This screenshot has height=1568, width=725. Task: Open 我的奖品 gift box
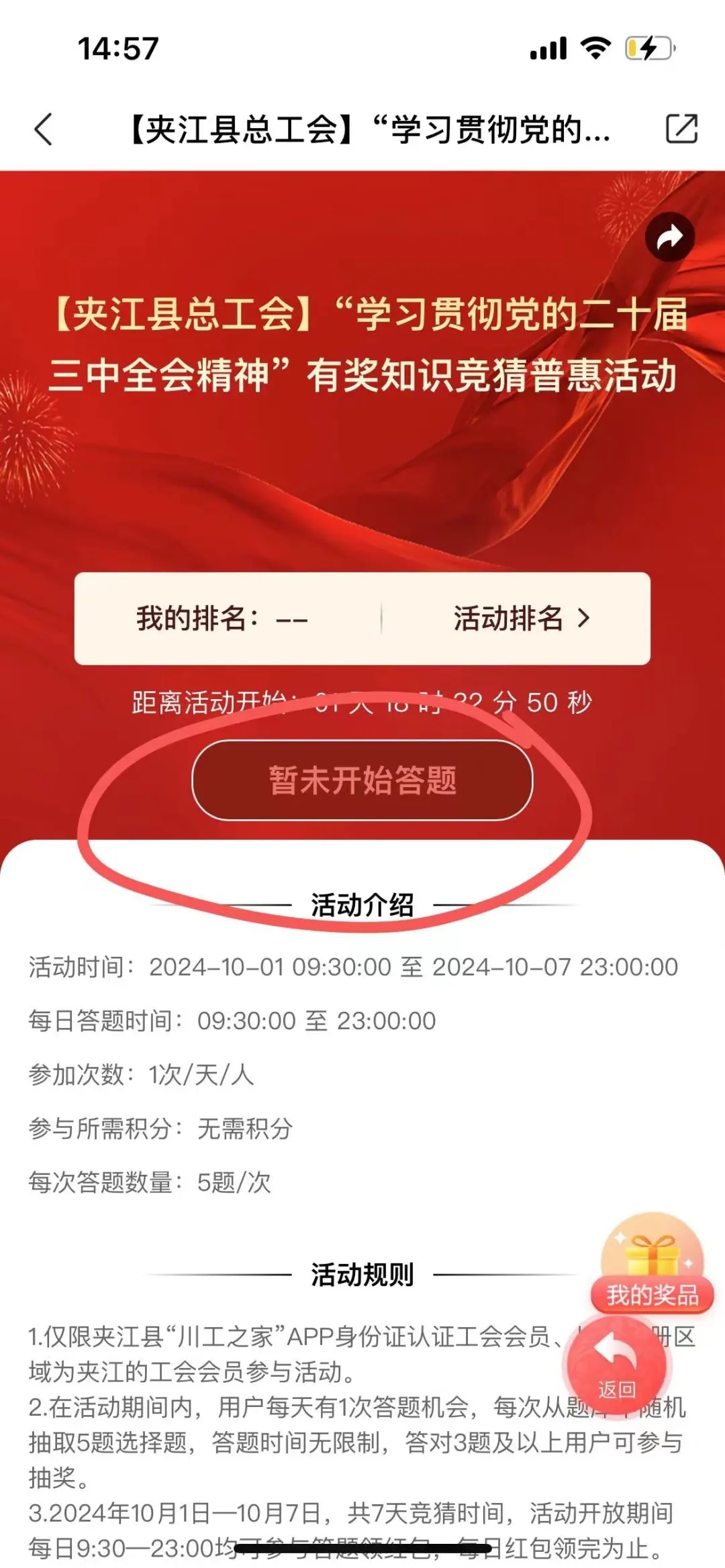point(652,1264)
